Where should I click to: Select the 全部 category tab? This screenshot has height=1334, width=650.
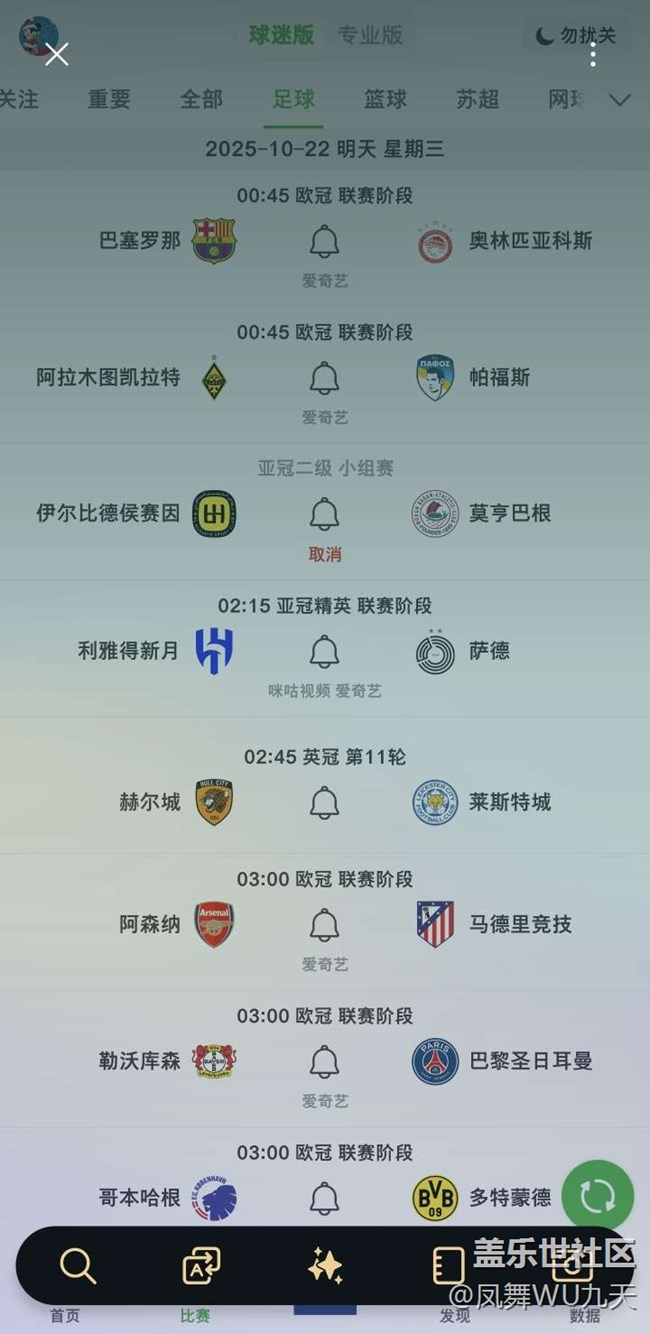(201, 99)
